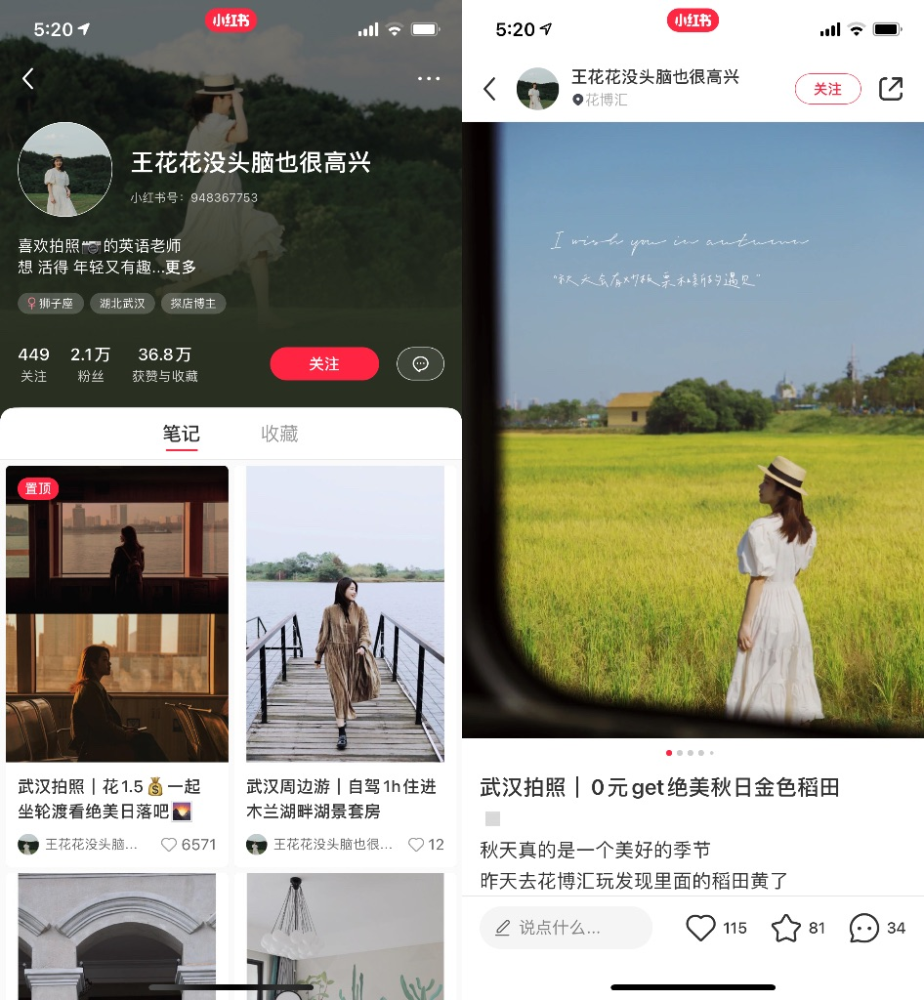
Task: Tap the 说点什么 comment input box
Action: click(565, 928)
